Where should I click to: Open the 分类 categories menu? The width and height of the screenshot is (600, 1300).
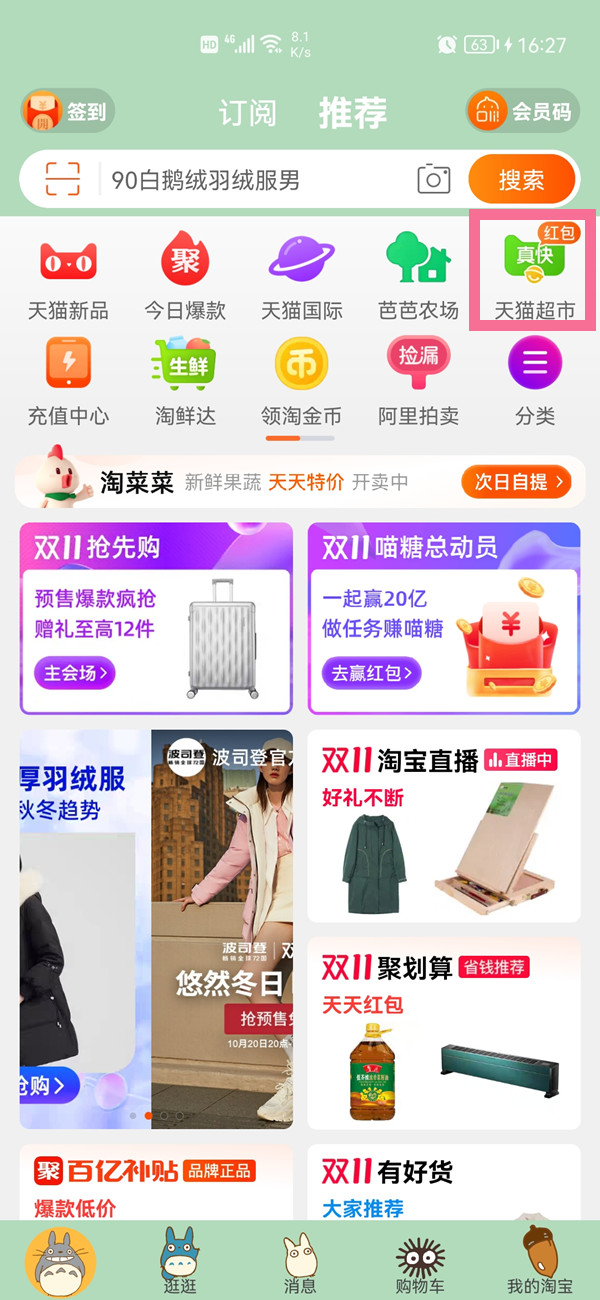point(534,378)
